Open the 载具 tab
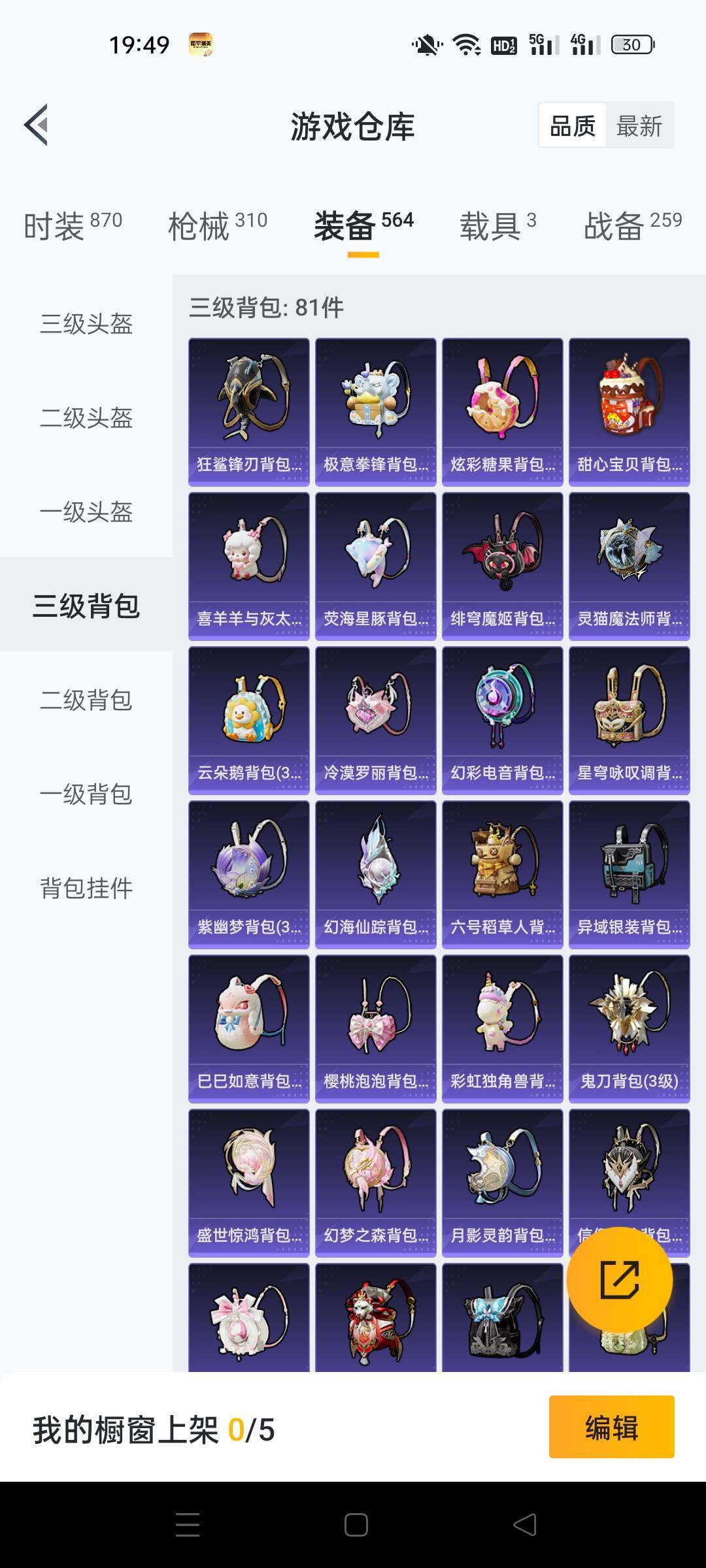706x1568 pixels. (497, 225)
